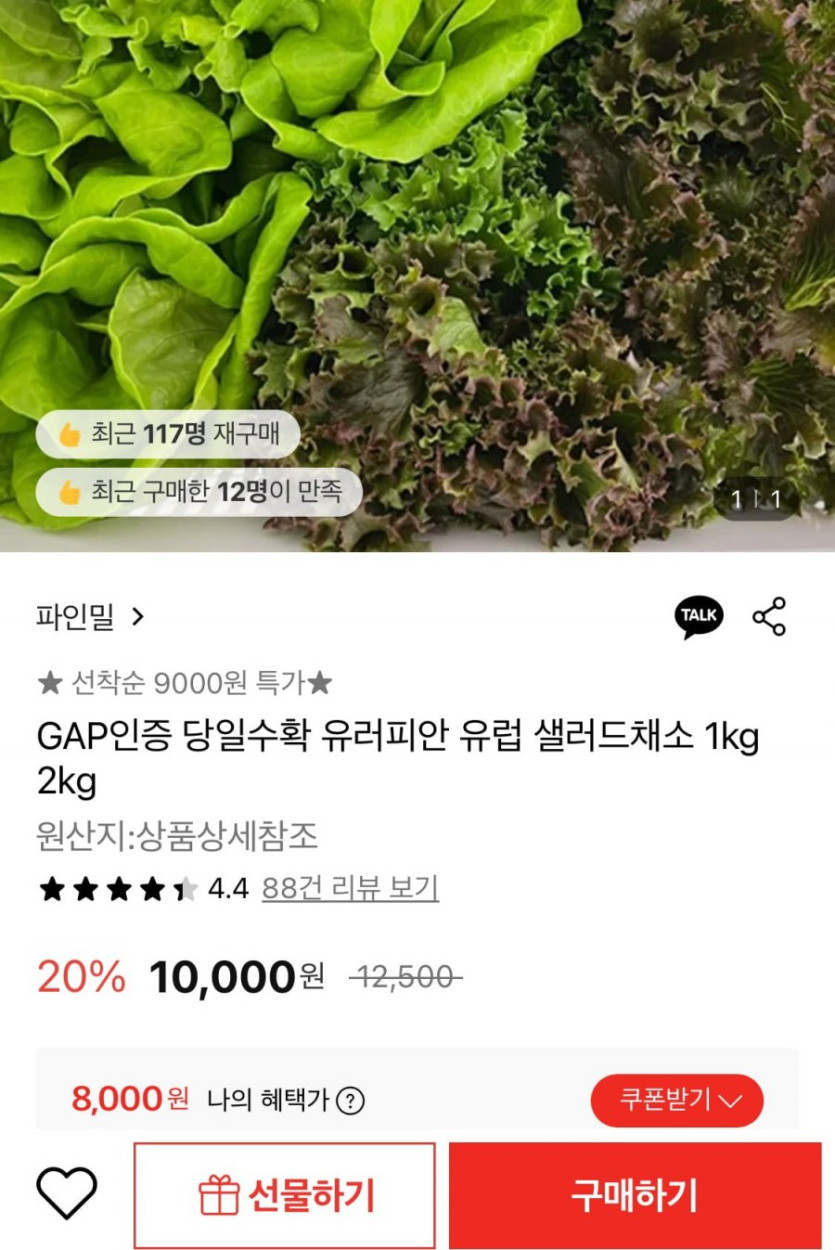Open the 파인밀 store page
The image size is (835, 1250).
pos(90,618)
